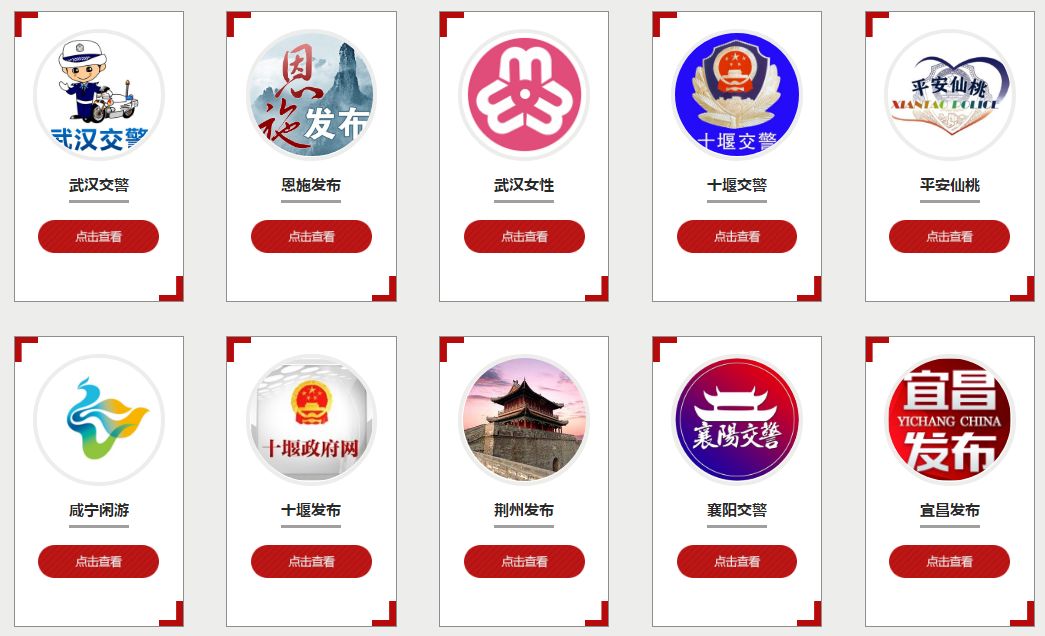The height and width of the screenshot is (636, 1045).
Task: Tap 点击查看 for 平安仙桃
Action: [949, 237]
